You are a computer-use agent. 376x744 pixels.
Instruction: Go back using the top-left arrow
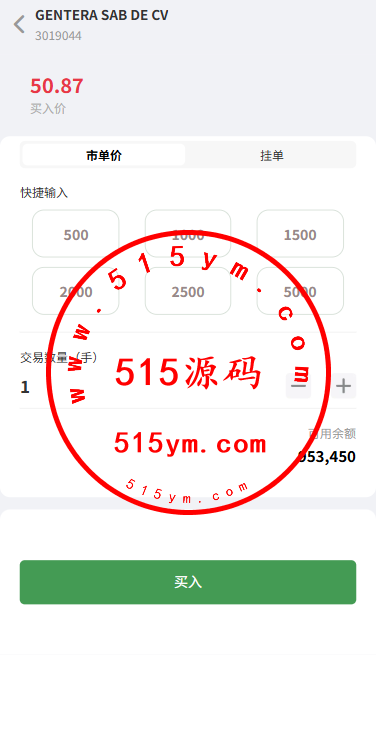[19, 24]
